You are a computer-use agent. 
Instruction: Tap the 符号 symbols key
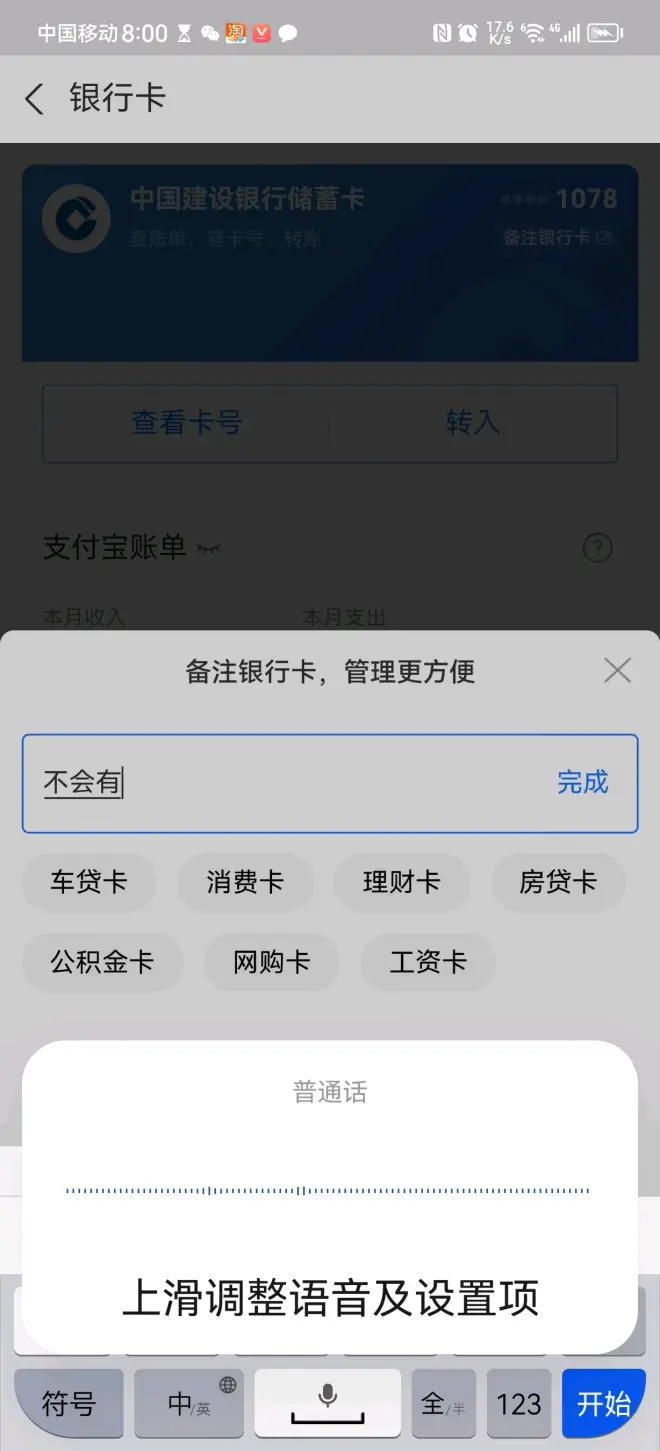pyautogui.click(x=68, y=1404)
